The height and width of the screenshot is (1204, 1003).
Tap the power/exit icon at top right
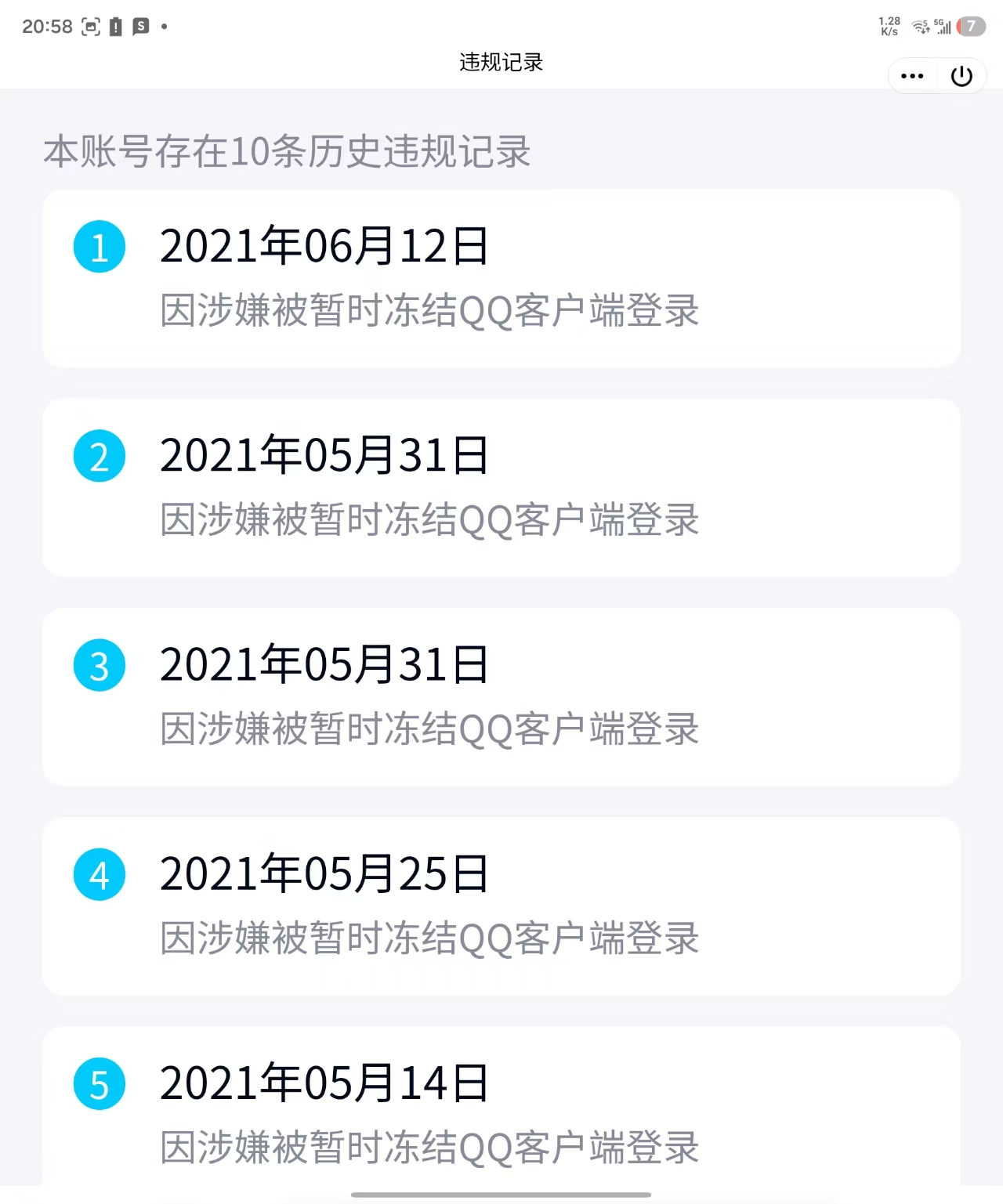[962, 75]
